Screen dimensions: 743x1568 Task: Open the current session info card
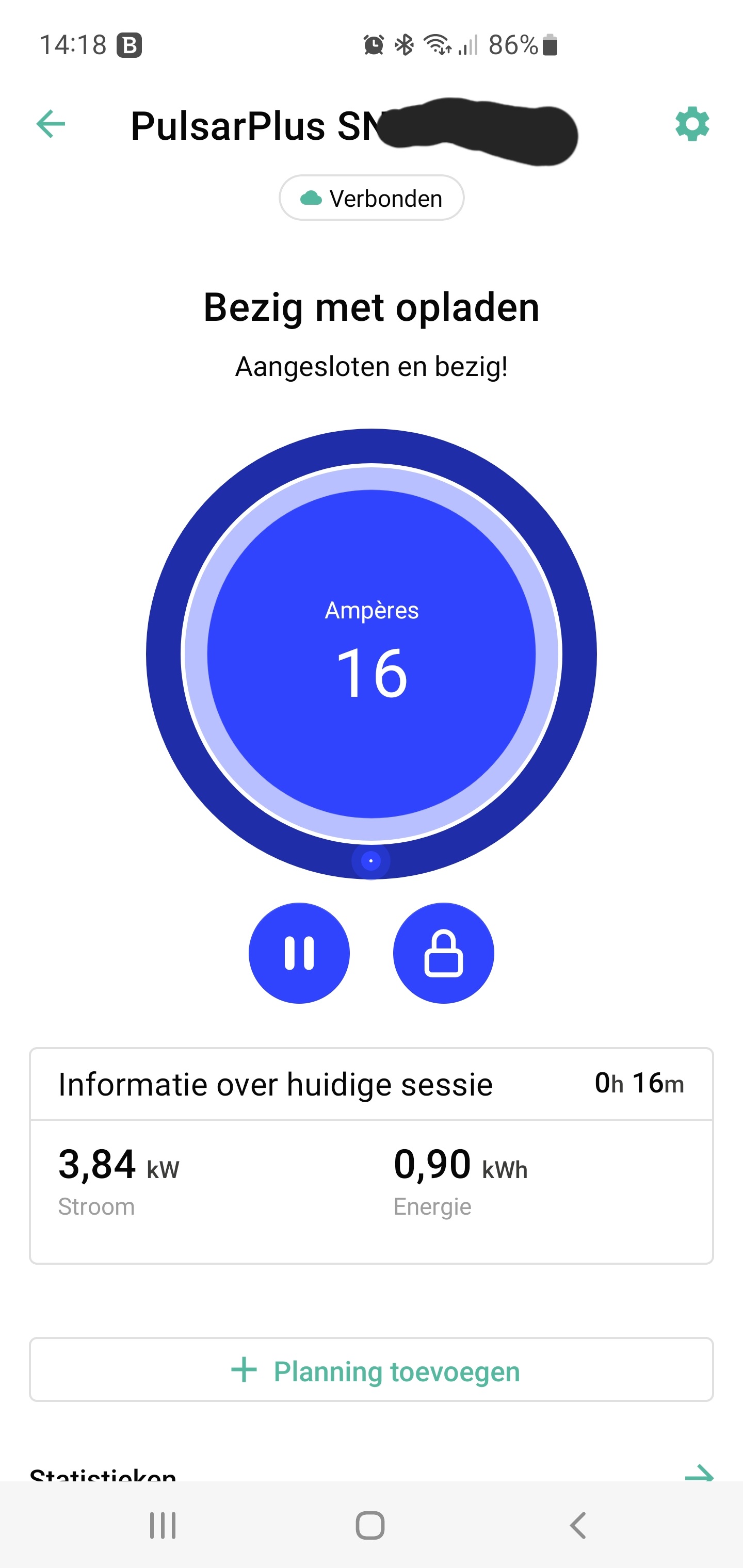[372, 1155]
